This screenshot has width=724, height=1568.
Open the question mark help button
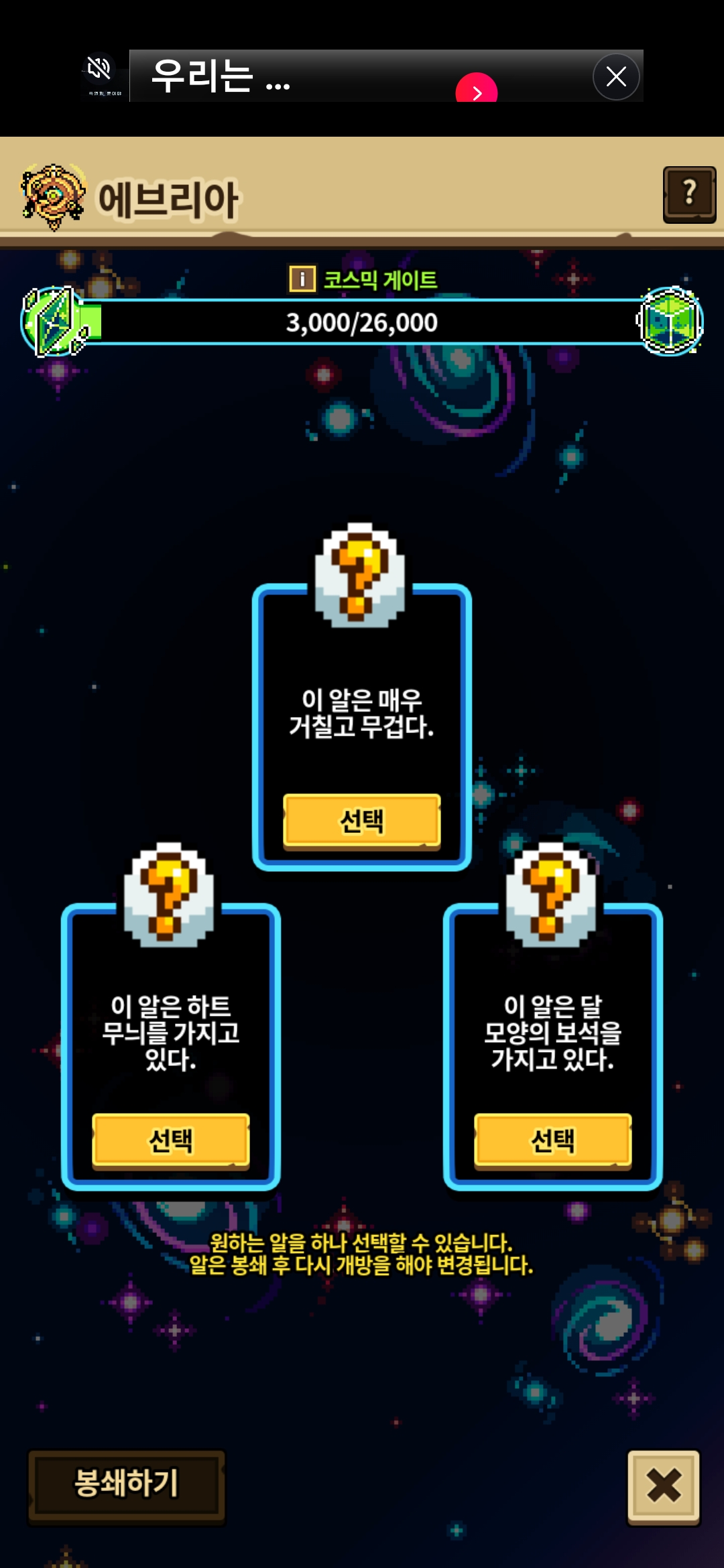click(689, 194)
